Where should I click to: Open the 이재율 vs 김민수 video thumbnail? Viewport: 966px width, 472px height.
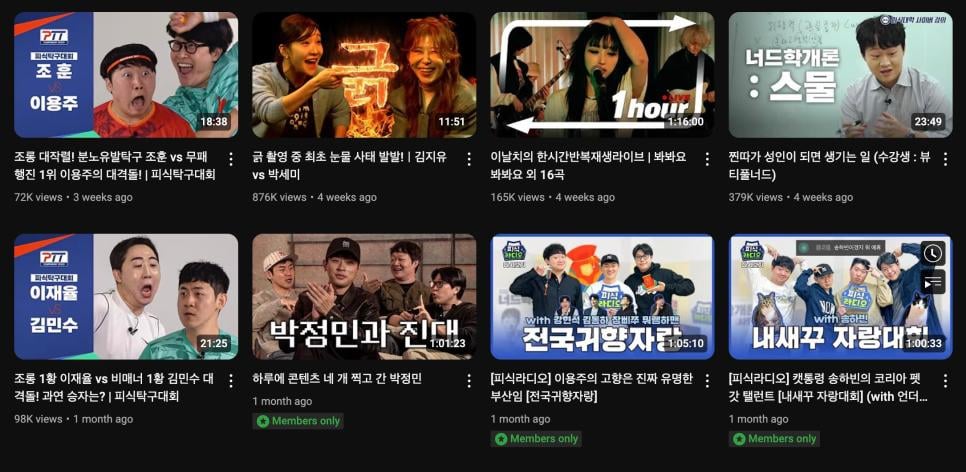point(126,297)
